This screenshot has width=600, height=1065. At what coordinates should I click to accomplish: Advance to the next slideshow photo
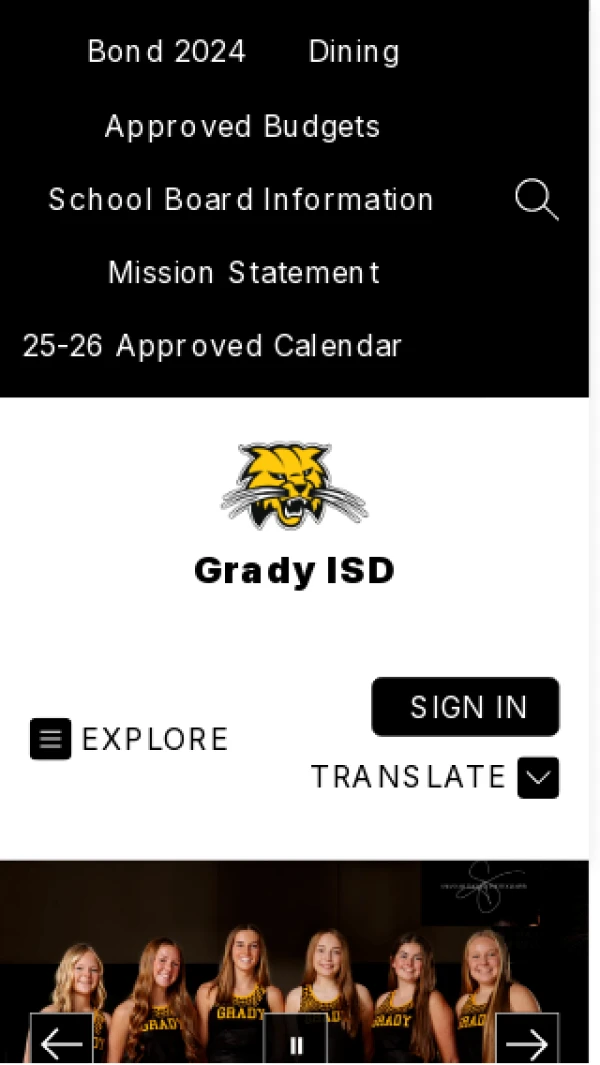[527, 1043]
